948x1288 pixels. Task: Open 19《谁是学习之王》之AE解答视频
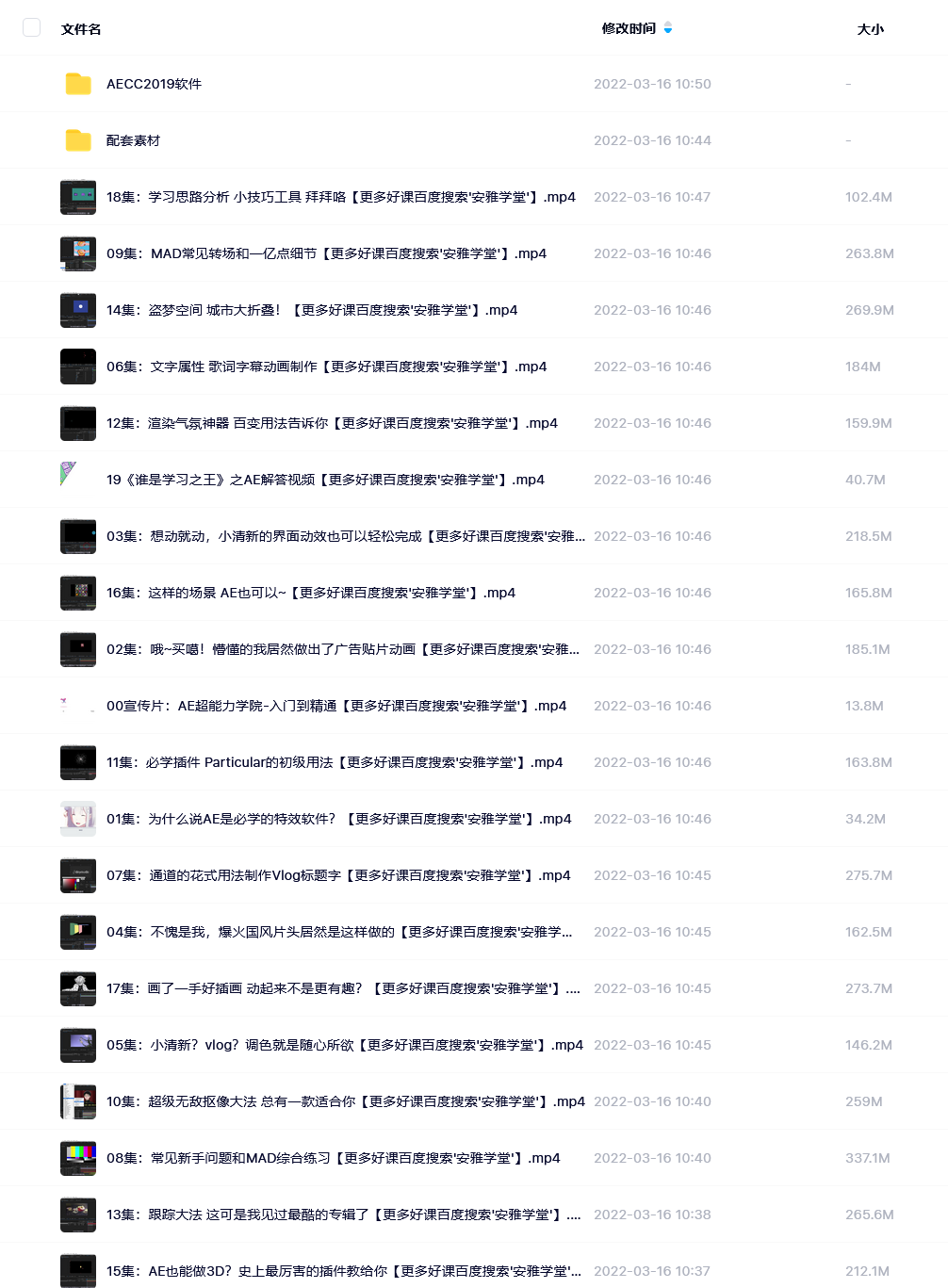point(325,480)
